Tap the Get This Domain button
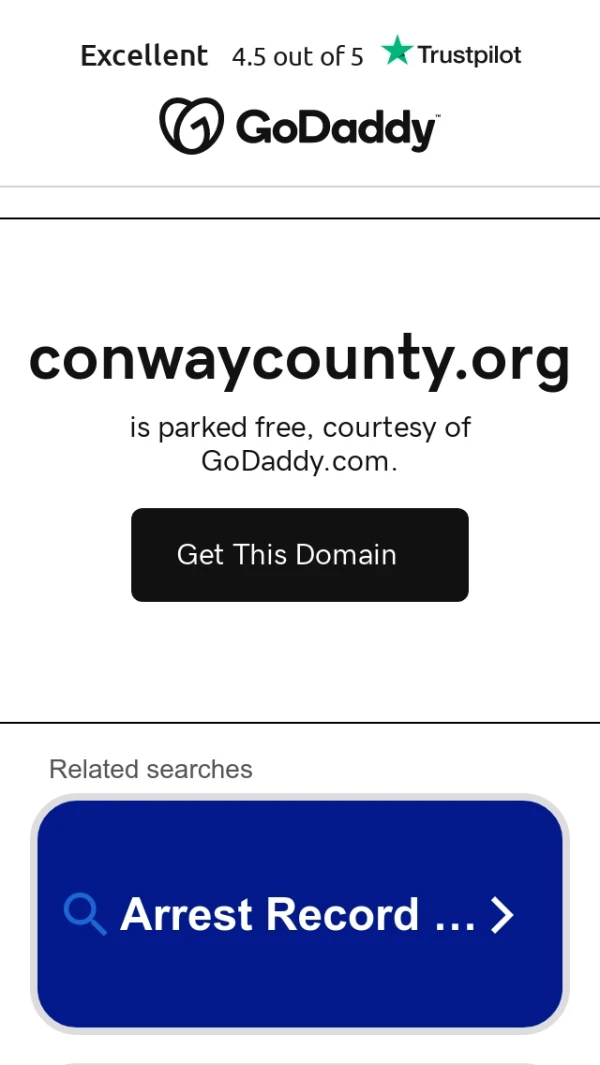 (x=299, y=555)
